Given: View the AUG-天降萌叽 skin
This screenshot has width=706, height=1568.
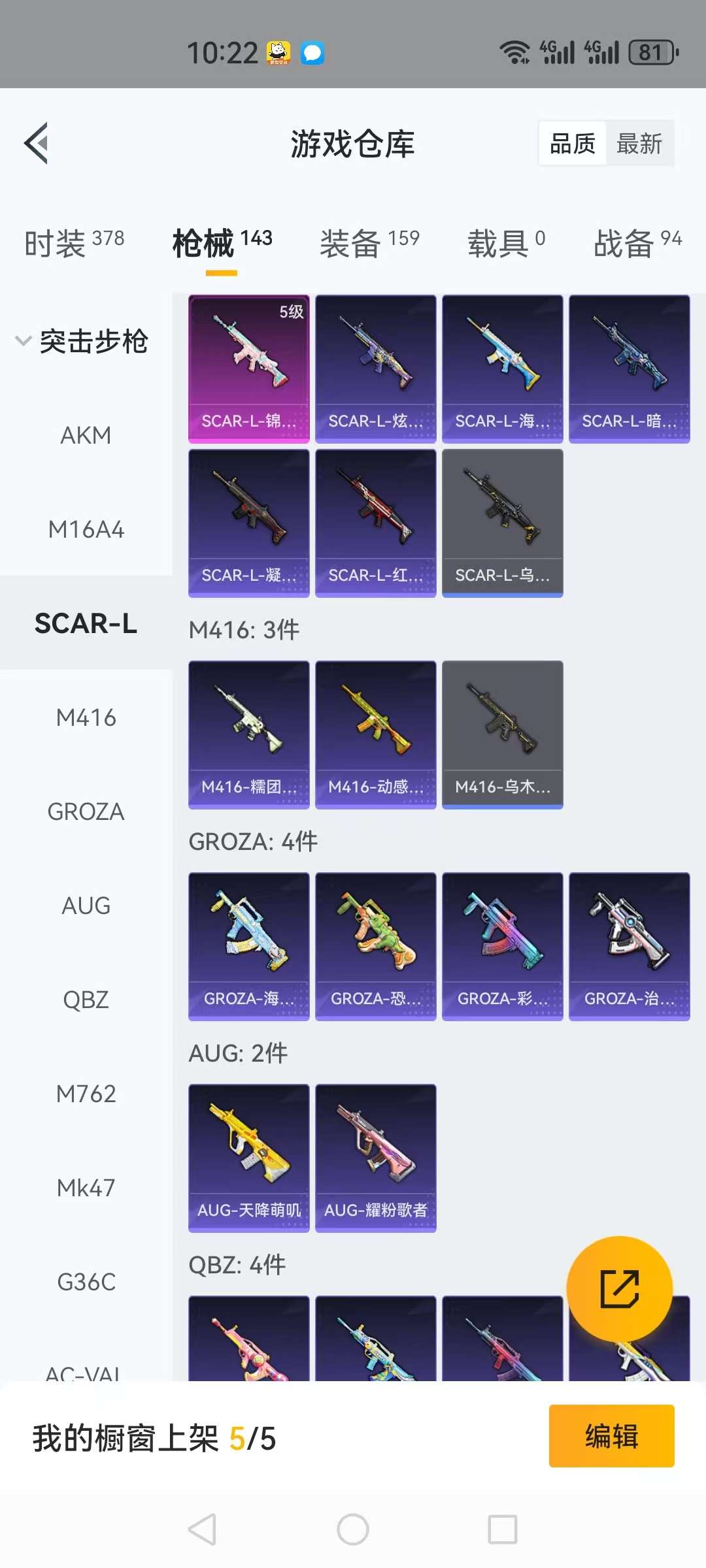Looking at the screenshot, I should 248,1158.
